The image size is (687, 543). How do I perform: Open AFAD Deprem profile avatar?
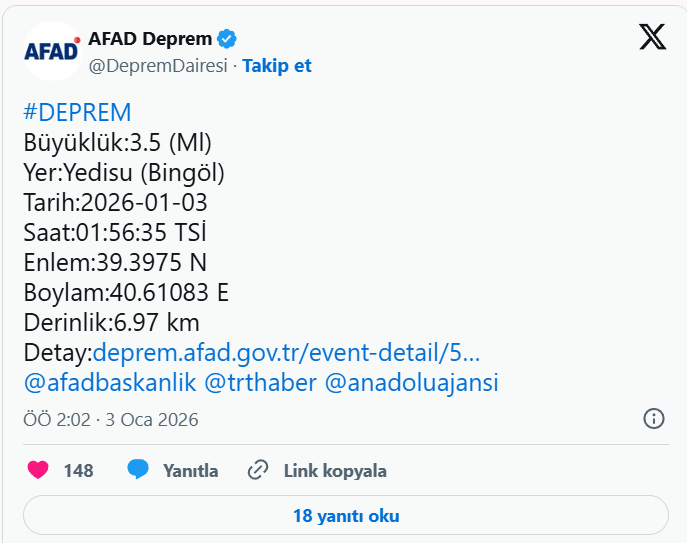[52, 51]
